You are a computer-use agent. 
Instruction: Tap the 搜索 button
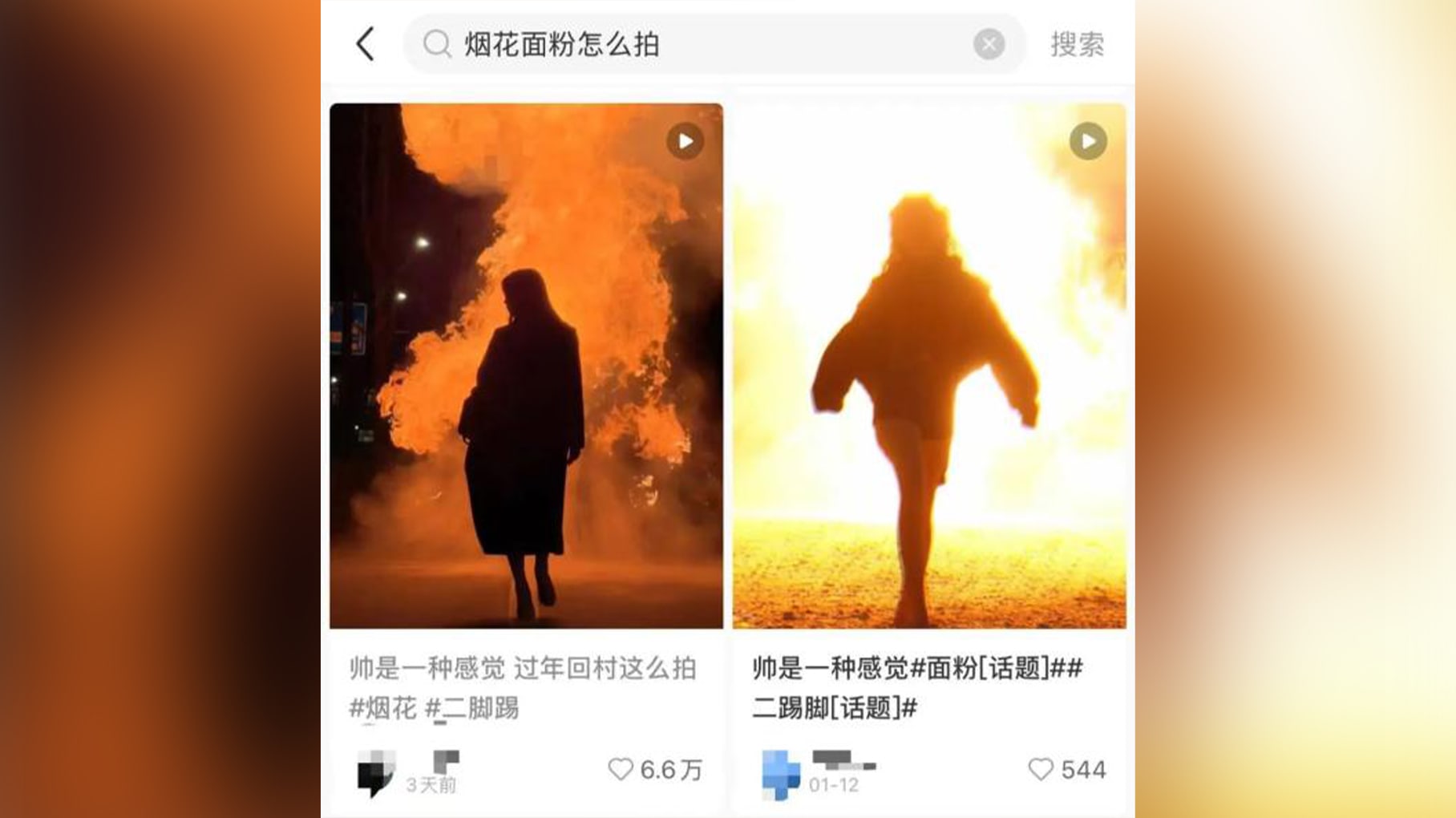tap(1077, 44)
